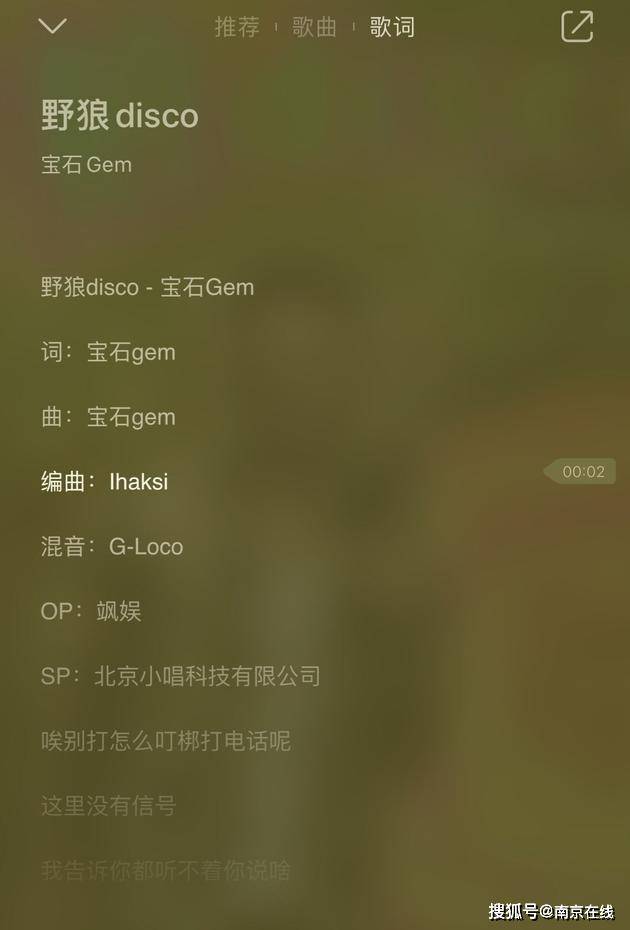The height and width of the screenshot is (930, 630).
Task: Open artist 宝石Gem under the song title
Action: (x=87, y=165)
